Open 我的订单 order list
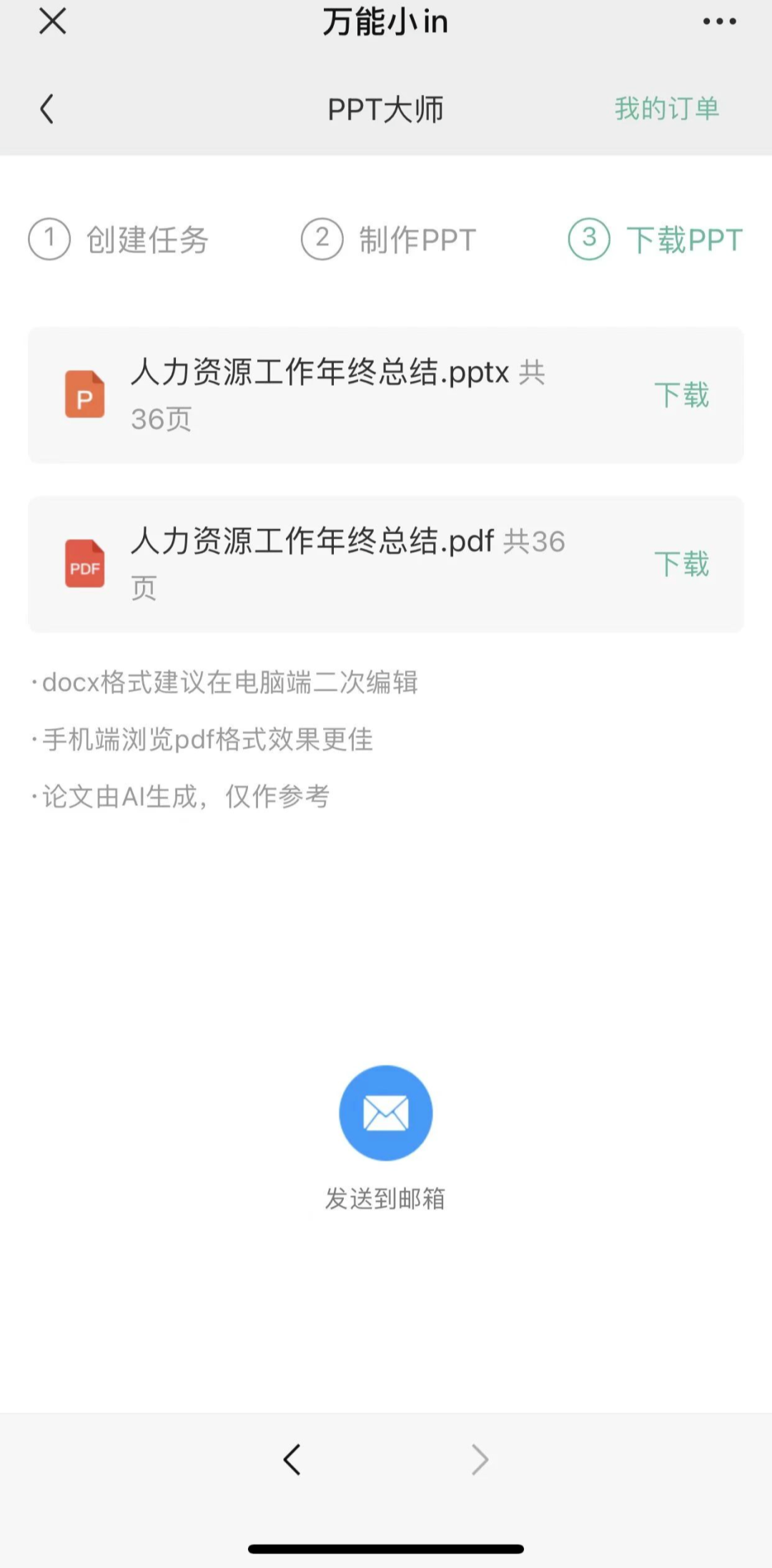The height and width of the screenshot is (1568, 772). click(667, 107)
